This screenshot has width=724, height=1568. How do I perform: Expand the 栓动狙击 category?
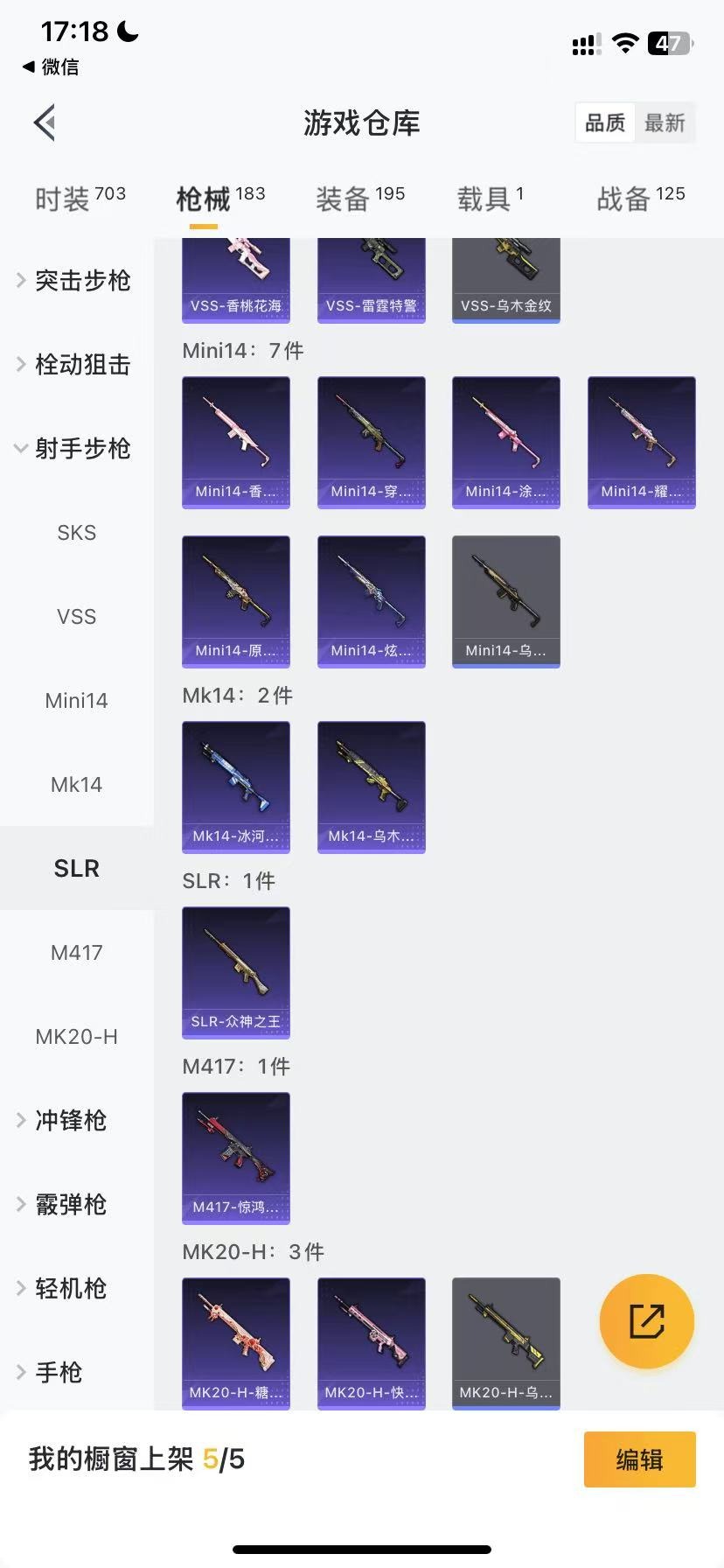click(x=77, y=364)
